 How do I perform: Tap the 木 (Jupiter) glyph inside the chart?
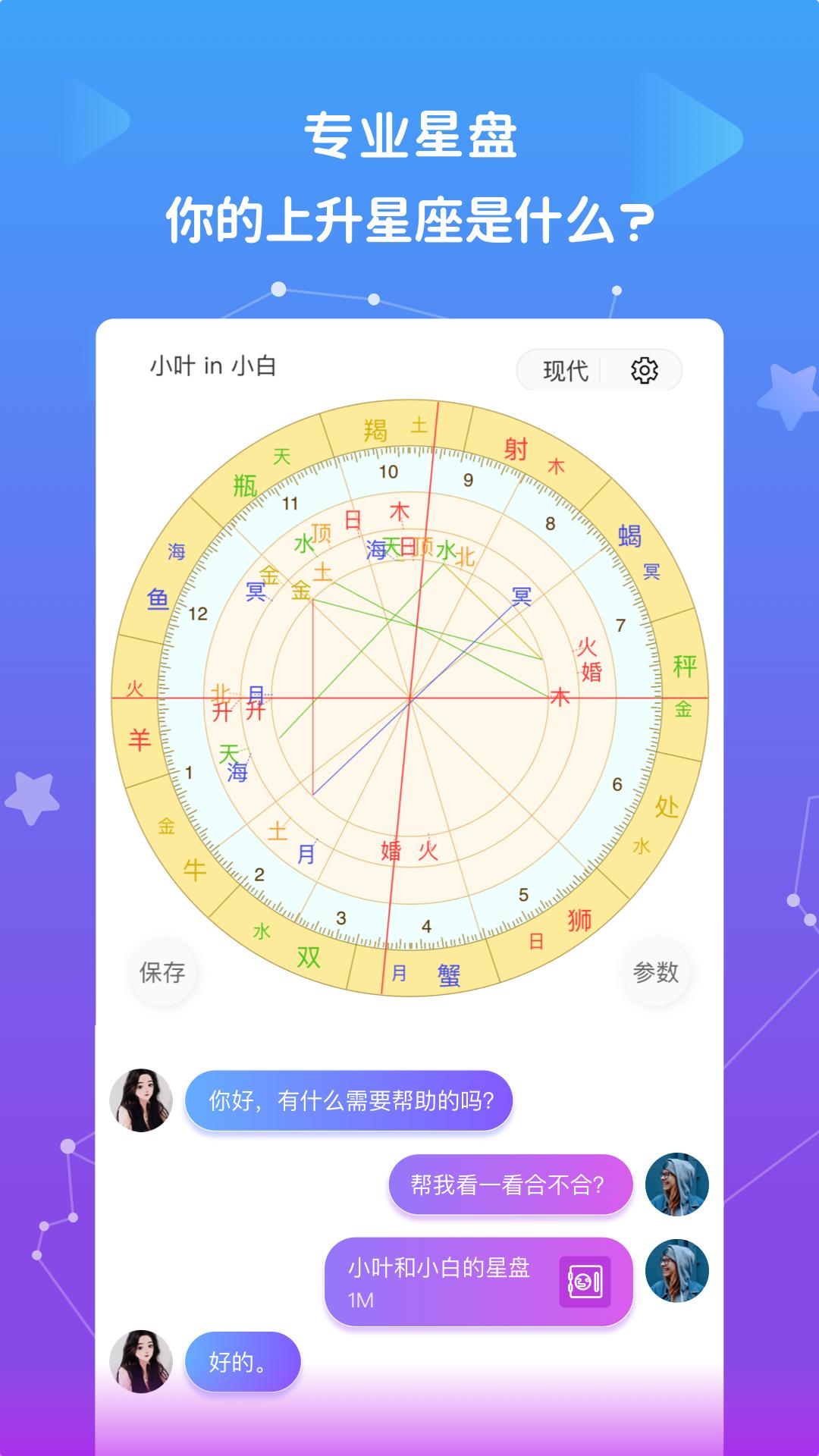(x=401, y=511)
